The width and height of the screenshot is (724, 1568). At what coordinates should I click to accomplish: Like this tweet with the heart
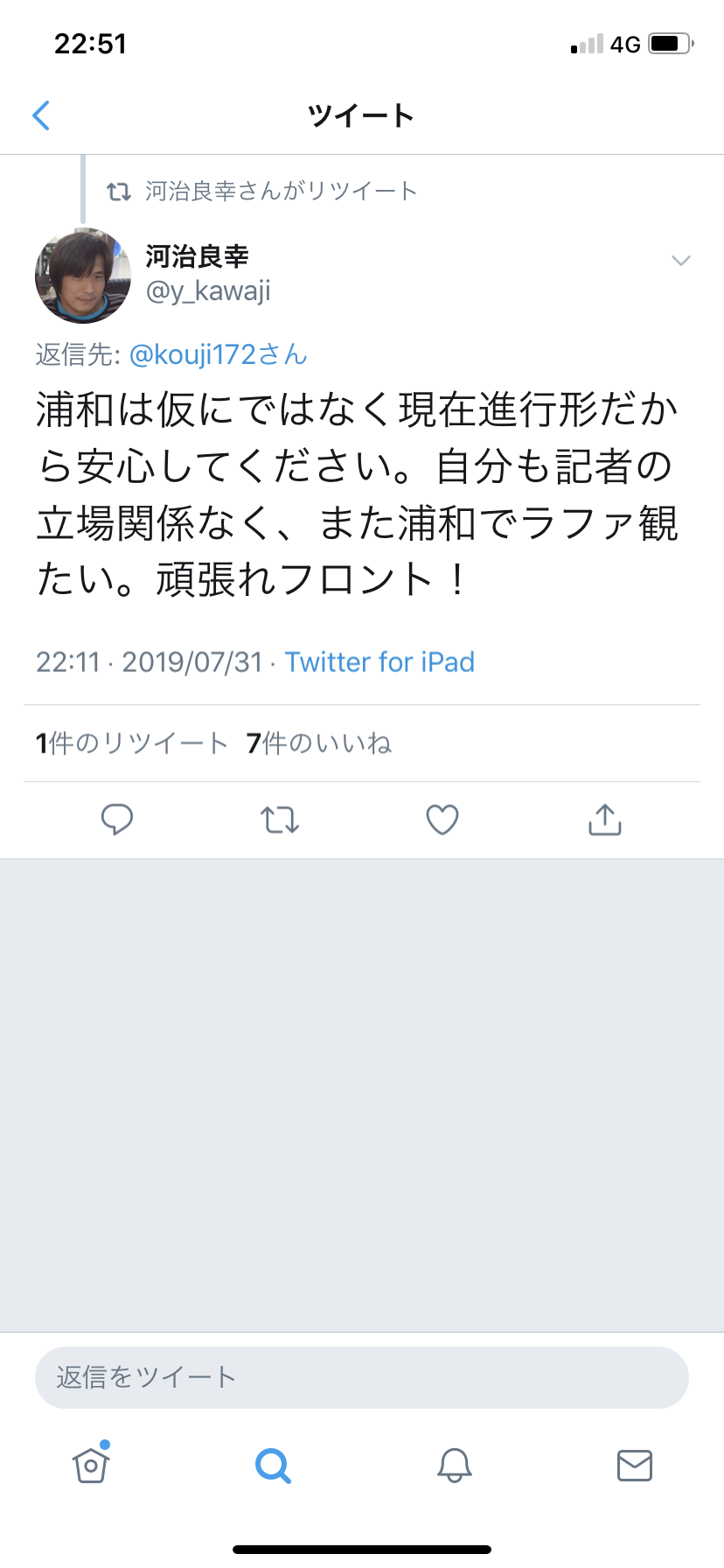click(x=442, y=820)
